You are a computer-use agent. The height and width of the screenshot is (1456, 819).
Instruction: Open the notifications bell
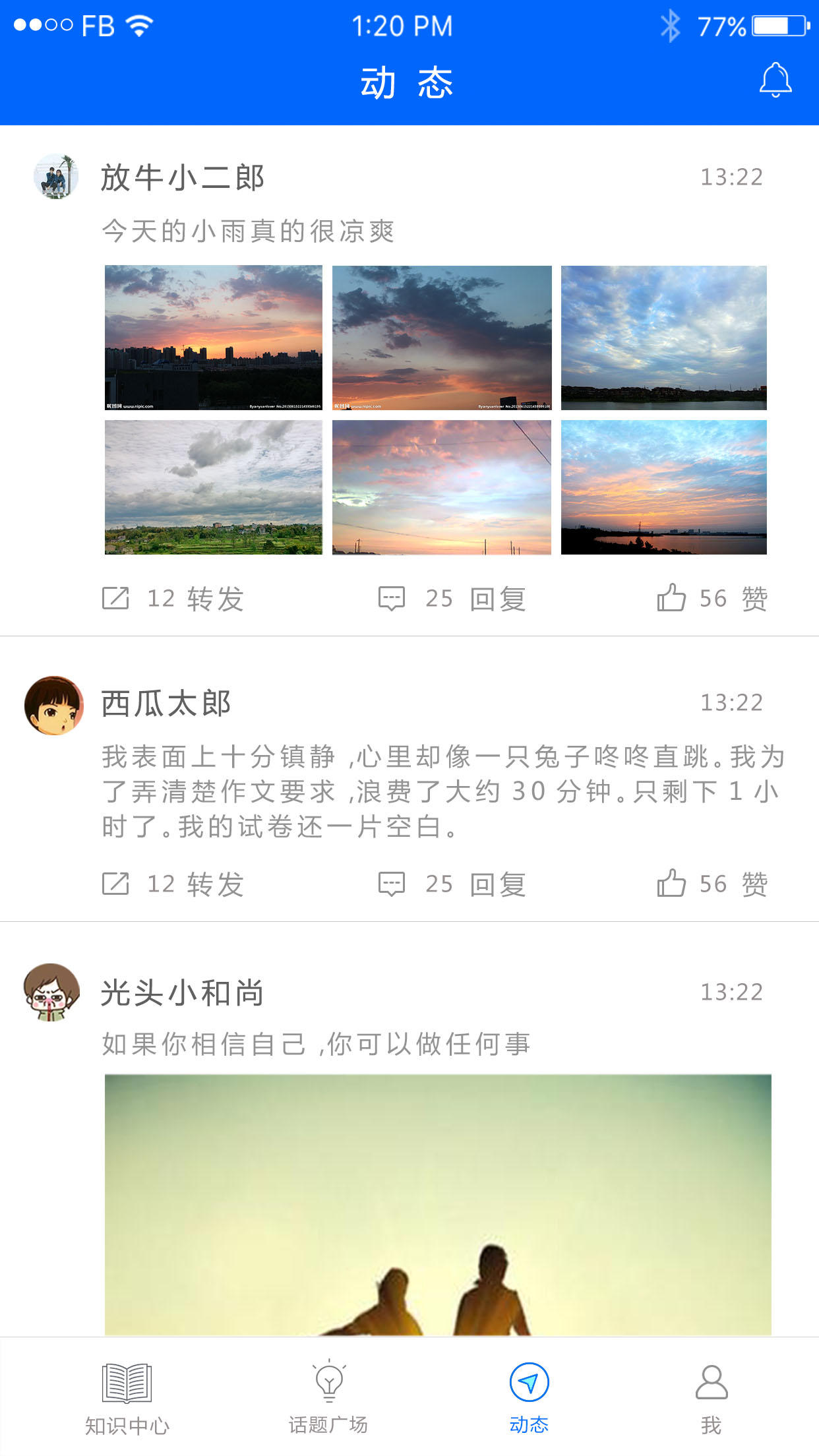tap(775, 80)
